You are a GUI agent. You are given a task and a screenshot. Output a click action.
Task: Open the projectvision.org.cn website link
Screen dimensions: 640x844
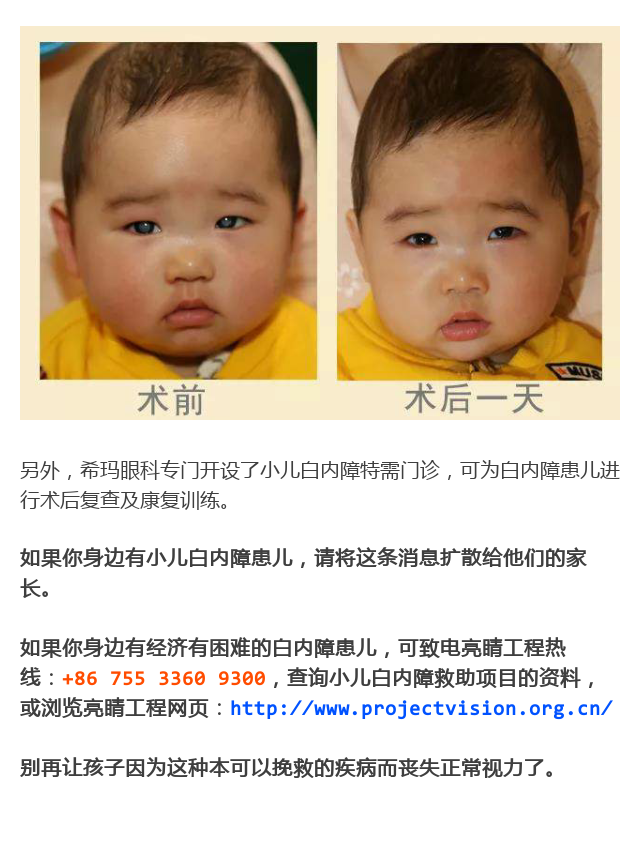(x=421, y=709)
